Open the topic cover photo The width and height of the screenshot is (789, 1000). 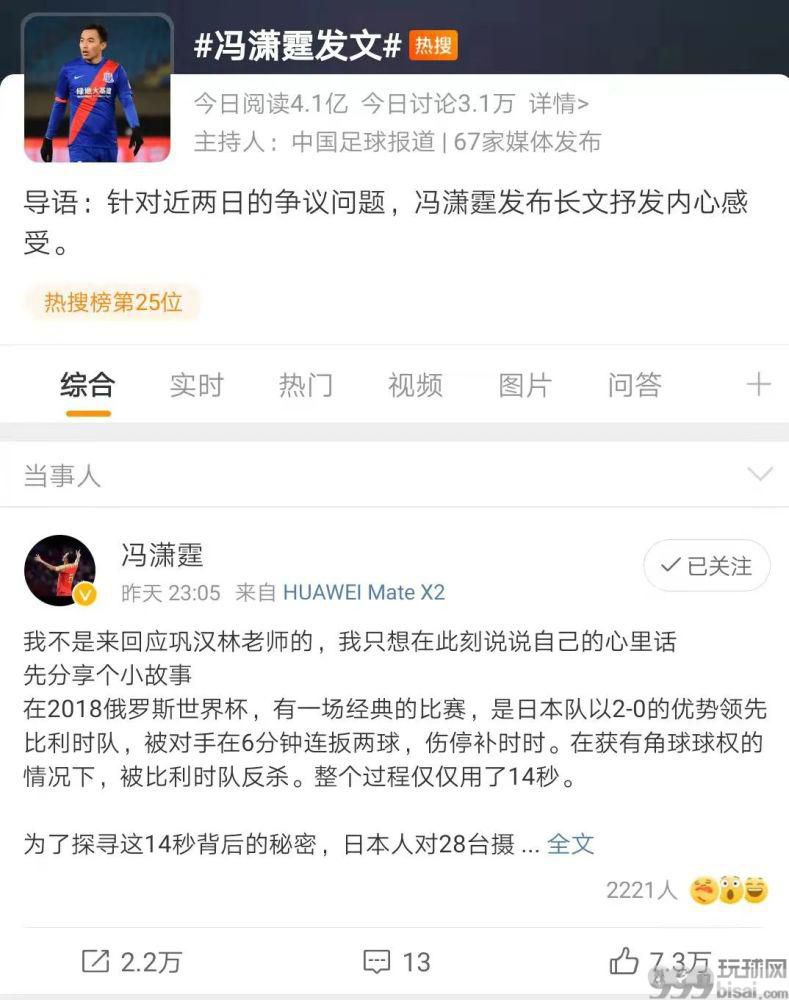[x=97, y=89]
